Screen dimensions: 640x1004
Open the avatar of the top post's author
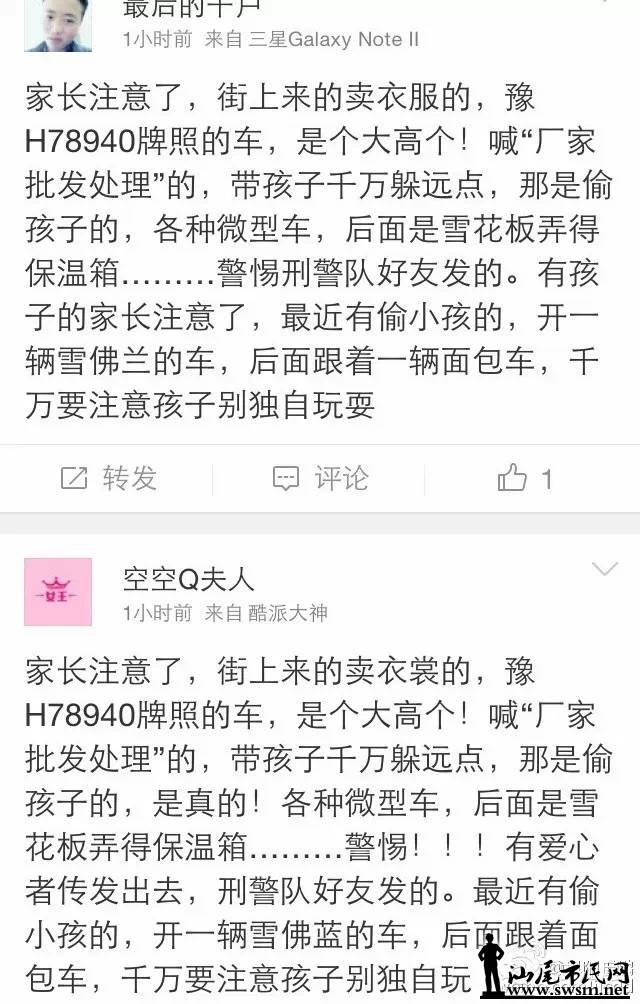pos(58,24)
